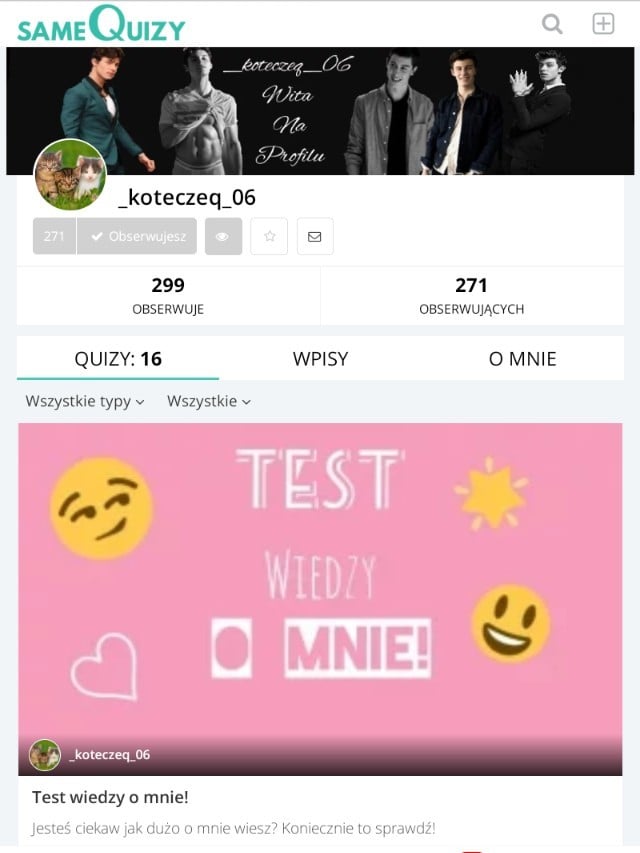Tap the star favorite icon
The width and height of the screenshot is (640, 853).
pos(269,237)
